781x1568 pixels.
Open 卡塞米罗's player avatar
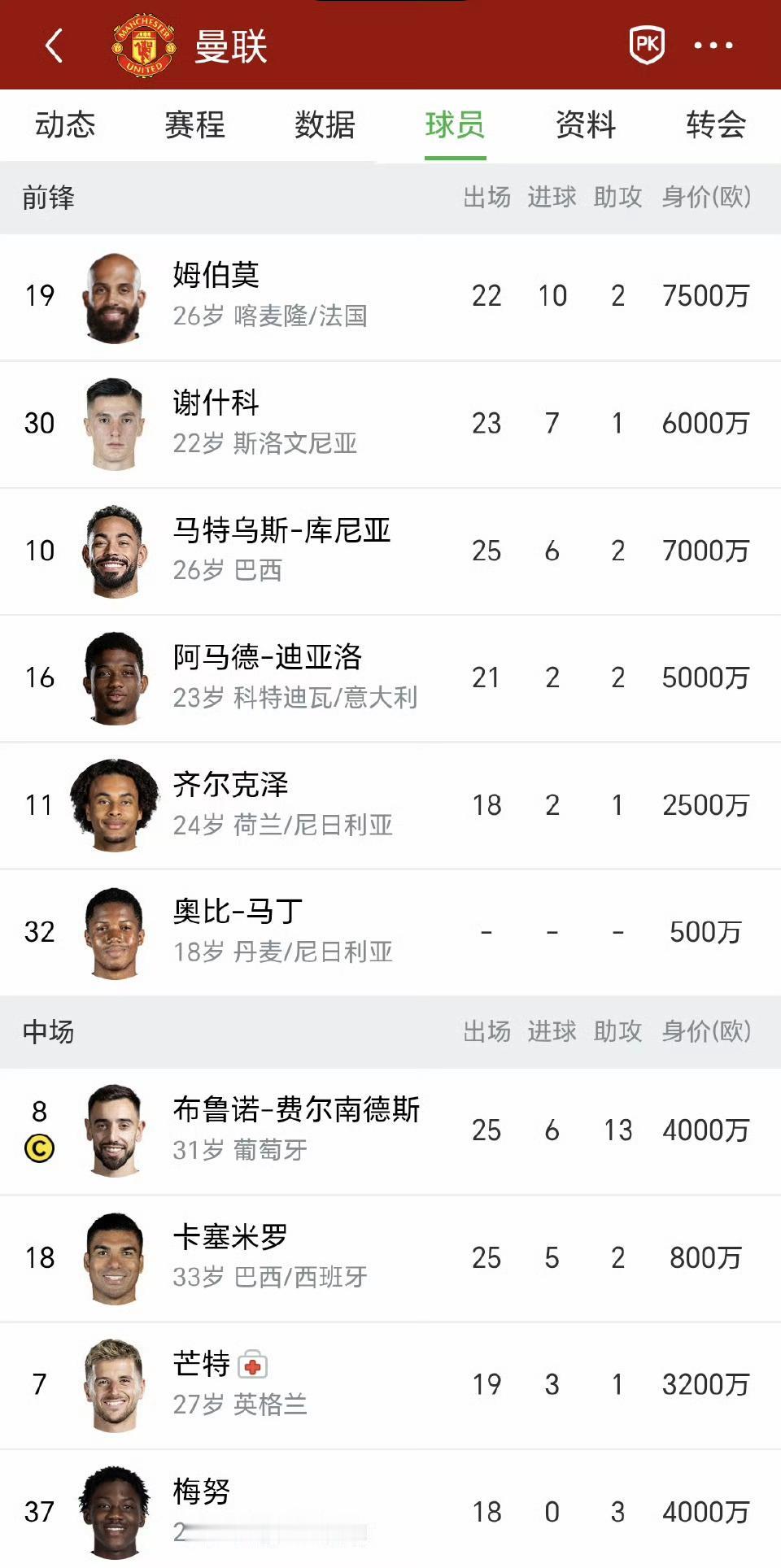(114, 1256)
